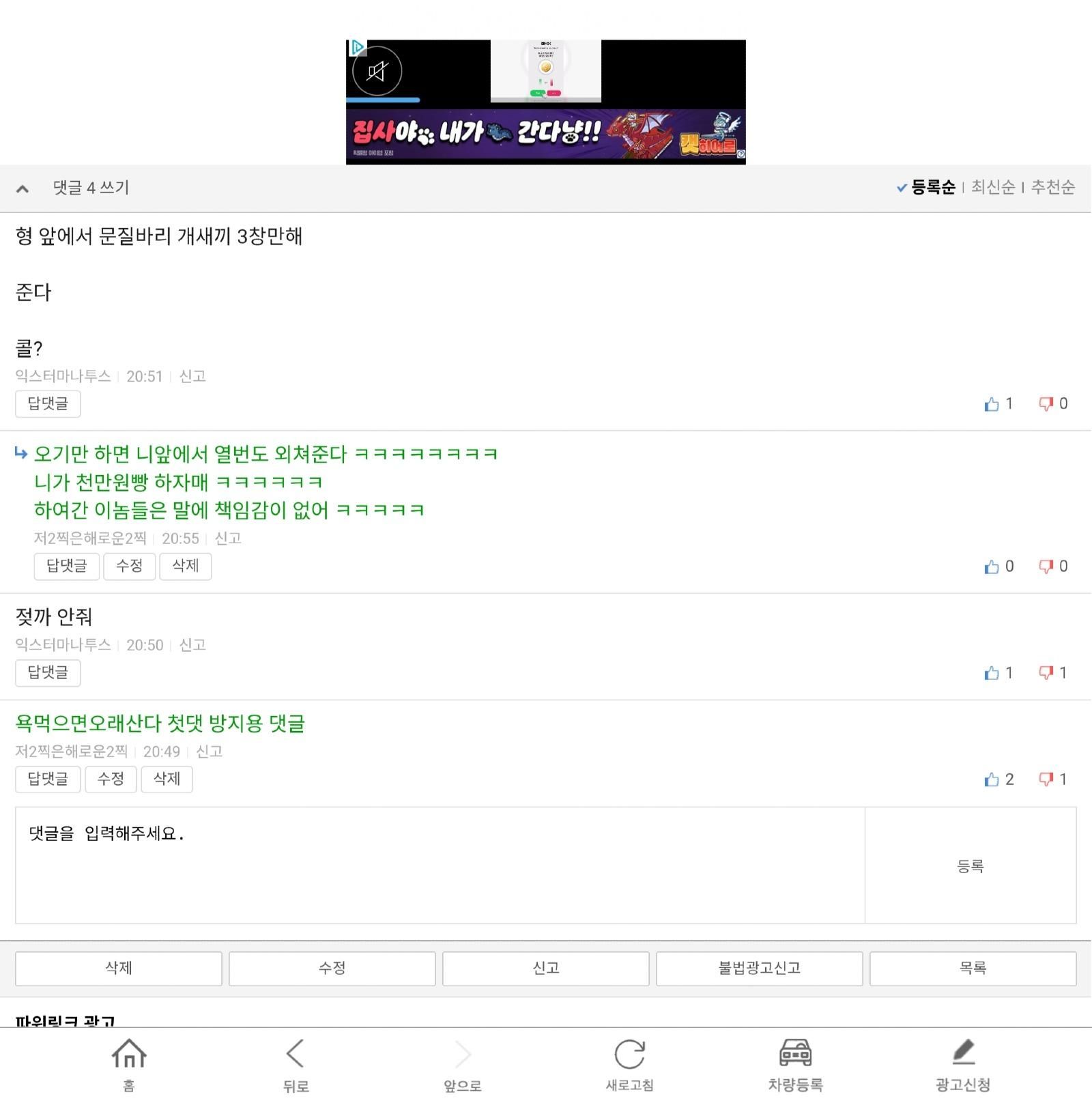Delete the 20:55 reply comment

click(x=185, y=566)
